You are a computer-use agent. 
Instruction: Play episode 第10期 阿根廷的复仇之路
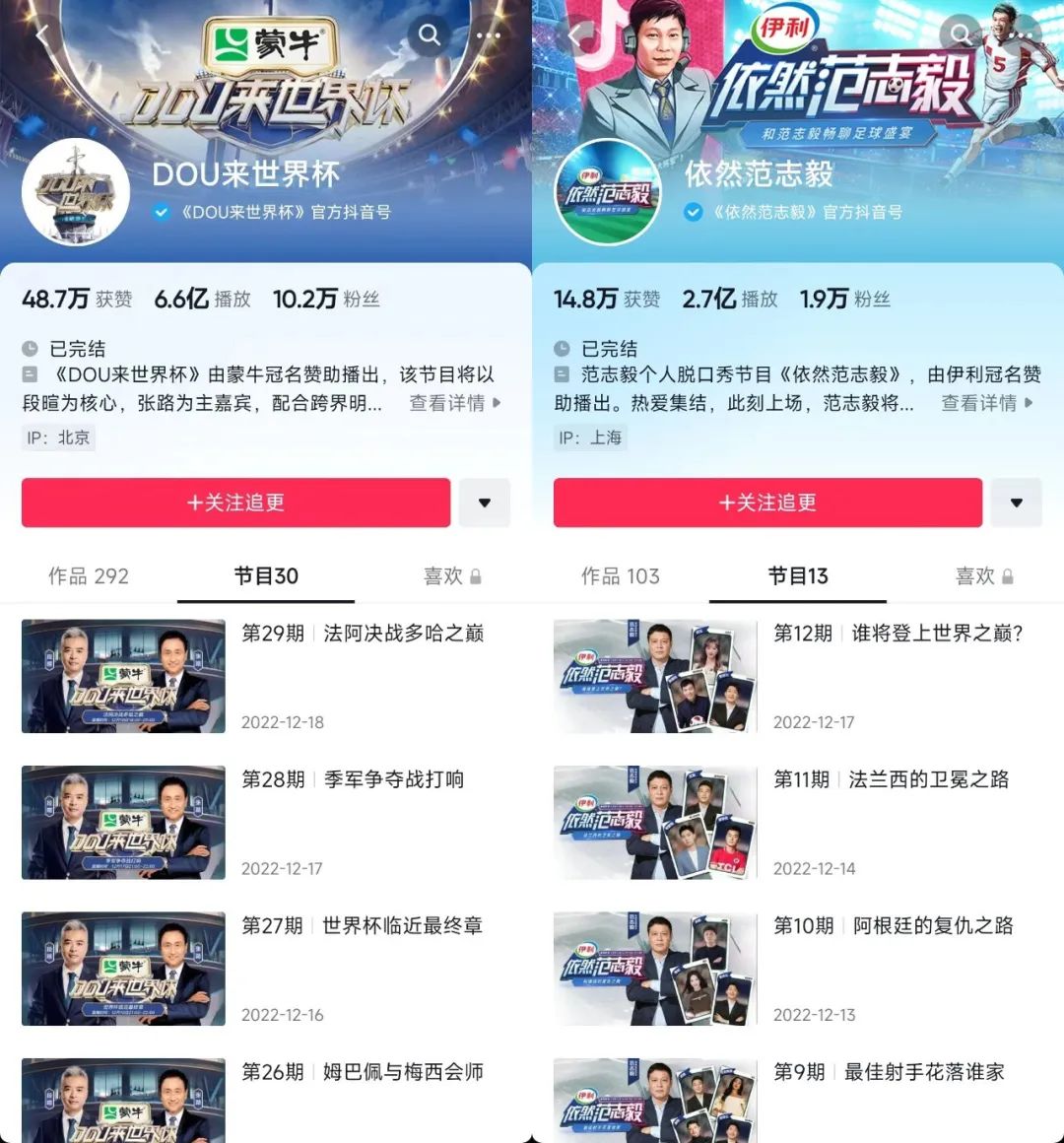click(655, 969)
